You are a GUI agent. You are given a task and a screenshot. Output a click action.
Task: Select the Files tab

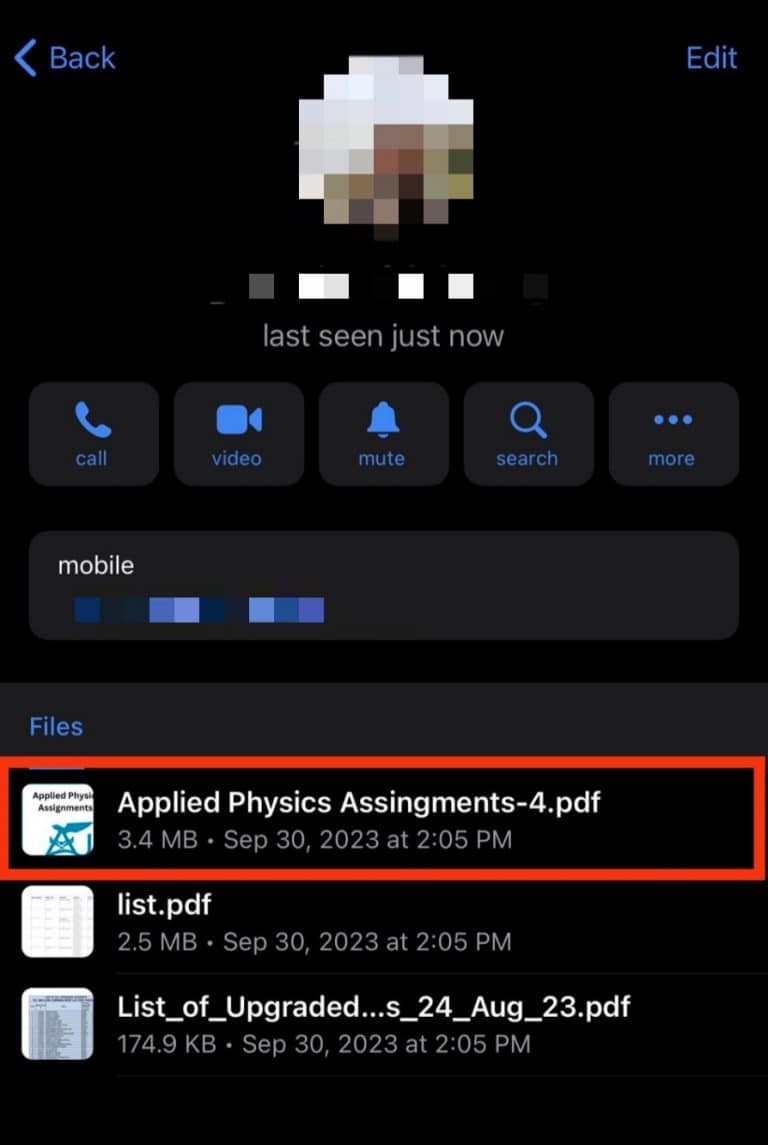56,727
